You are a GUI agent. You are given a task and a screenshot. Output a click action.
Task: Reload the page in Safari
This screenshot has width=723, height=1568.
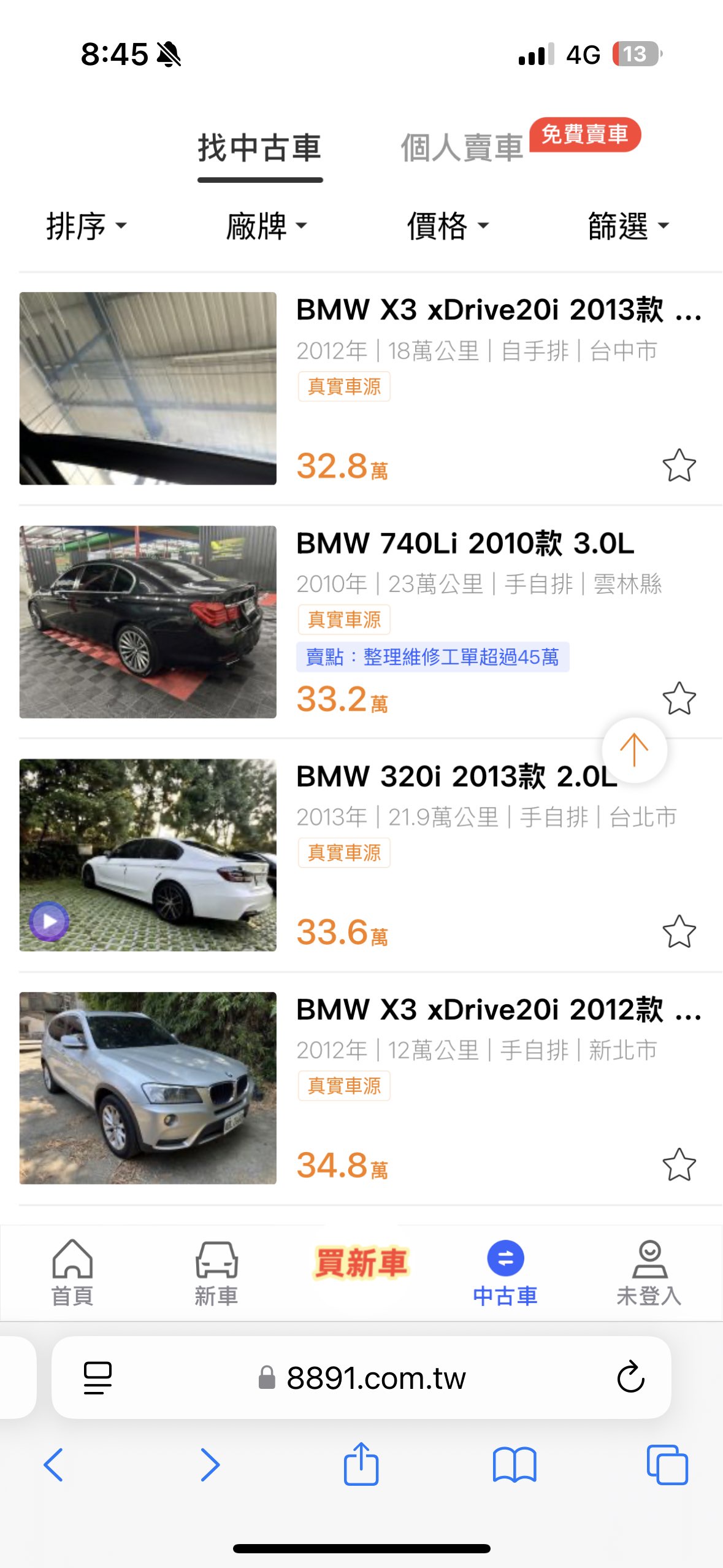click(x=630, y=1378)
